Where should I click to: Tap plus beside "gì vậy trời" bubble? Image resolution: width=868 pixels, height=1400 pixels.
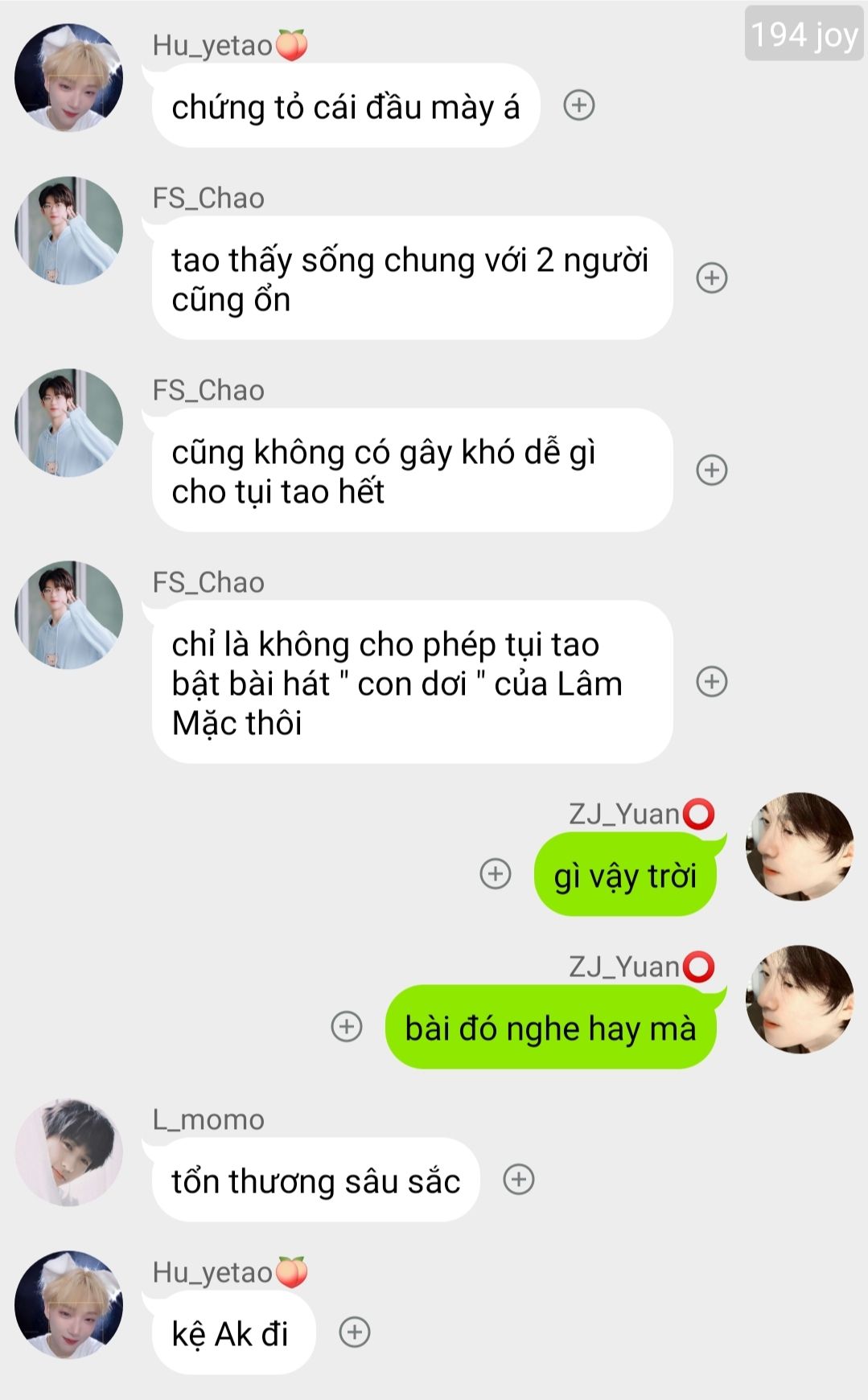pos(496,873)
